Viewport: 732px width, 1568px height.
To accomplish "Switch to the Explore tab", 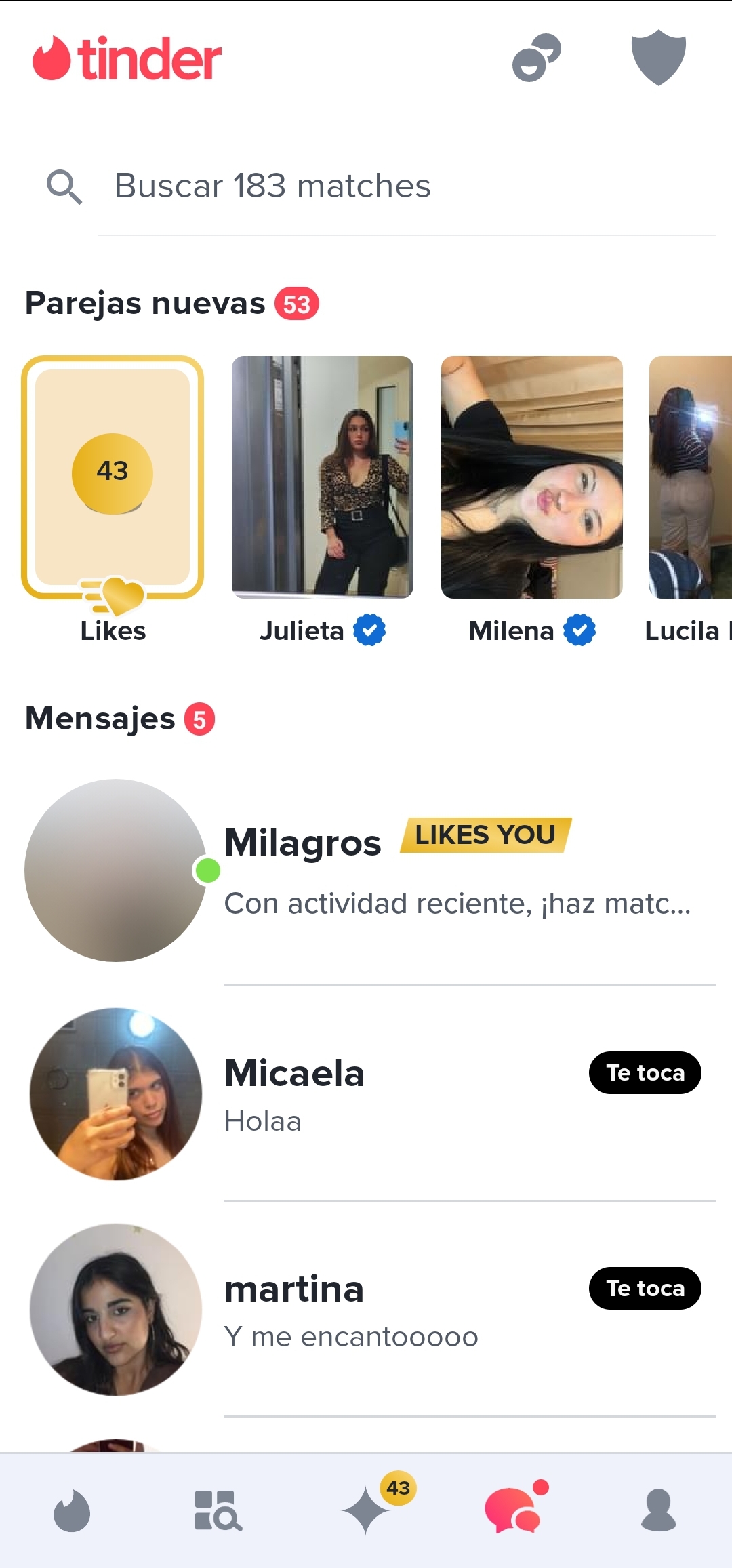I will pyautogui.click(x=218, y=1510).
